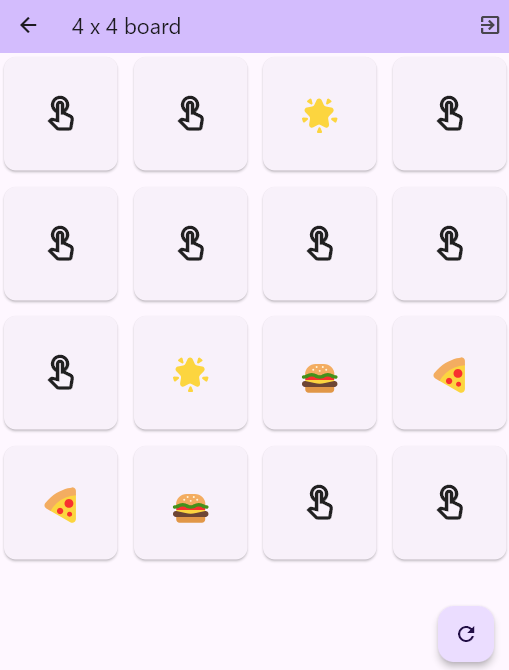Tap the burger card with pizza on its right

pos(319,373)
